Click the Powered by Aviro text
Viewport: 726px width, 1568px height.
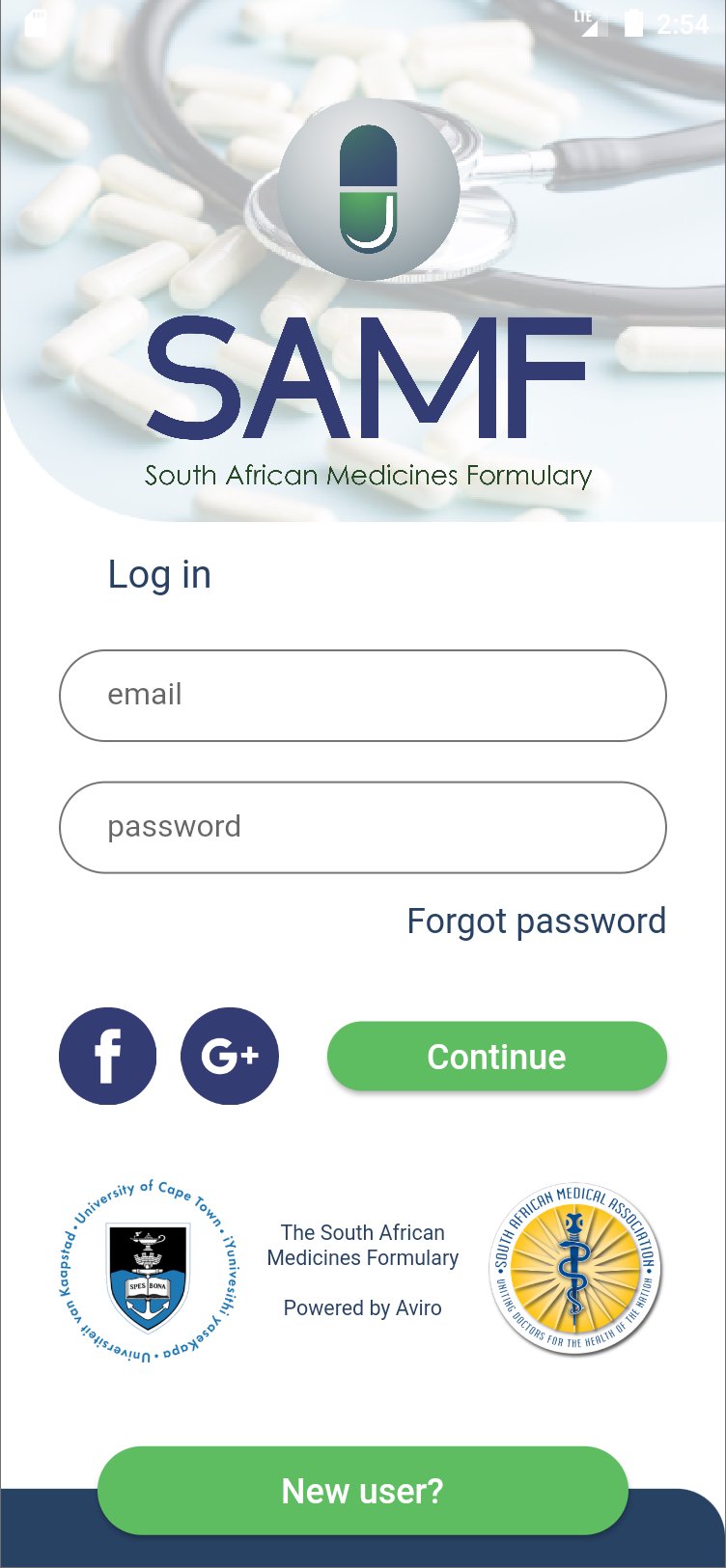(362, 1308)
